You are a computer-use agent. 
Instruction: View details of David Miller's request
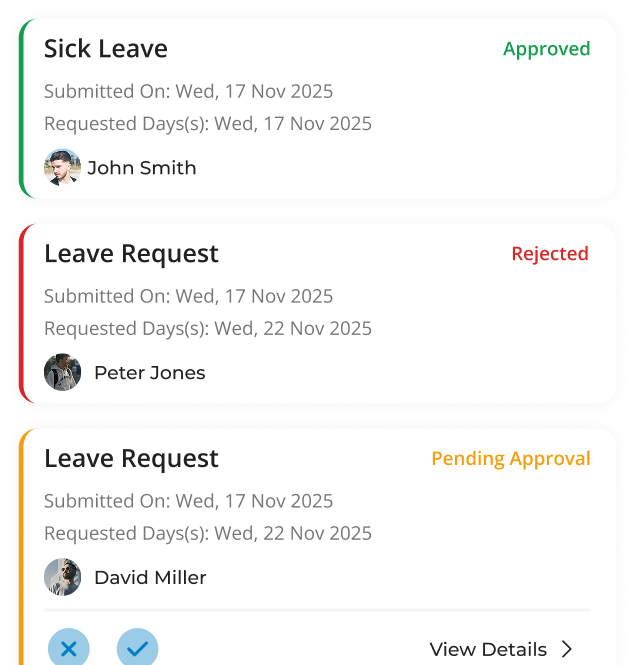coord(501,649)
